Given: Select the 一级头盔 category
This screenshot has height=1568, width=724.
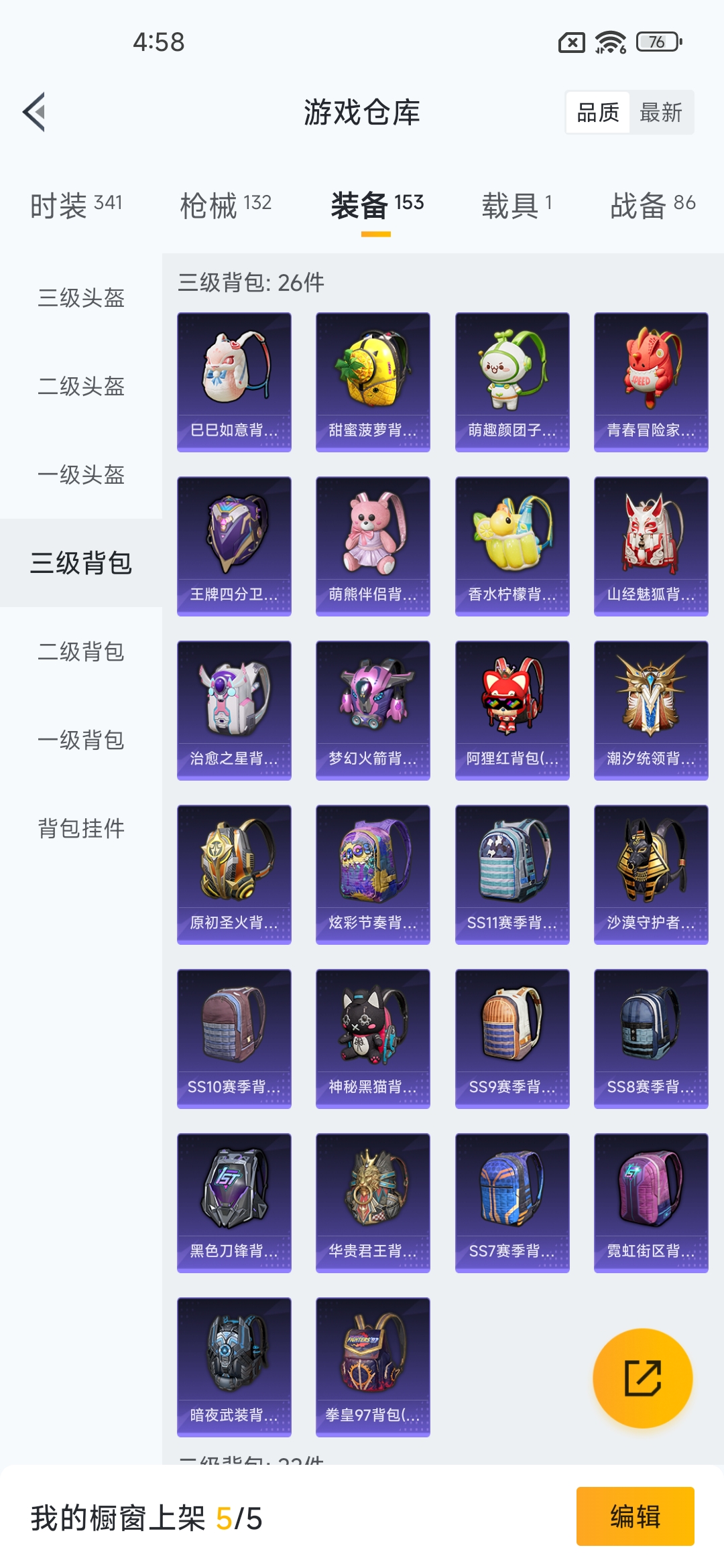Looking at the screenshot, I should (81, 474).
